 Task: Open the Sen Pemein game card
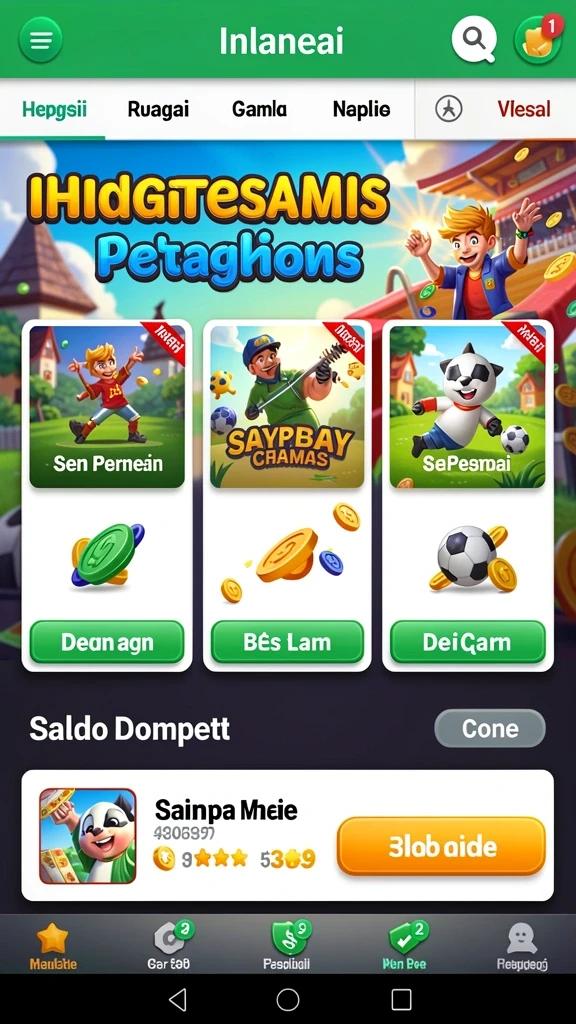[107, 406]
